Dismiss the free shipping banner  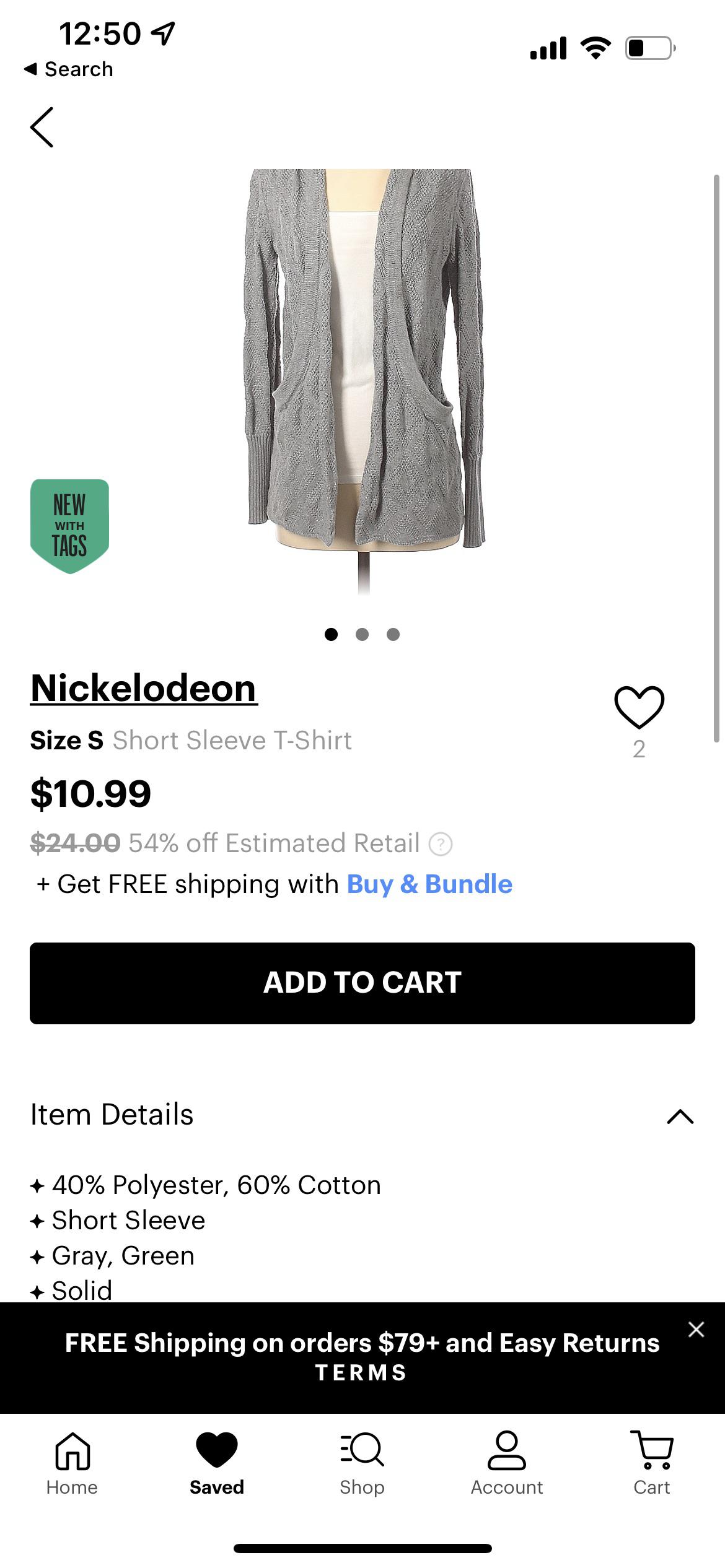point(696,1329)
